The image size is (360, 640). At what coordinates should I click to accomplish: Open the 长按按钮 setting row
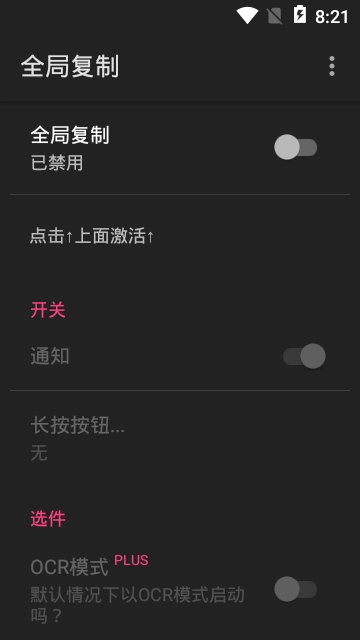180,439
